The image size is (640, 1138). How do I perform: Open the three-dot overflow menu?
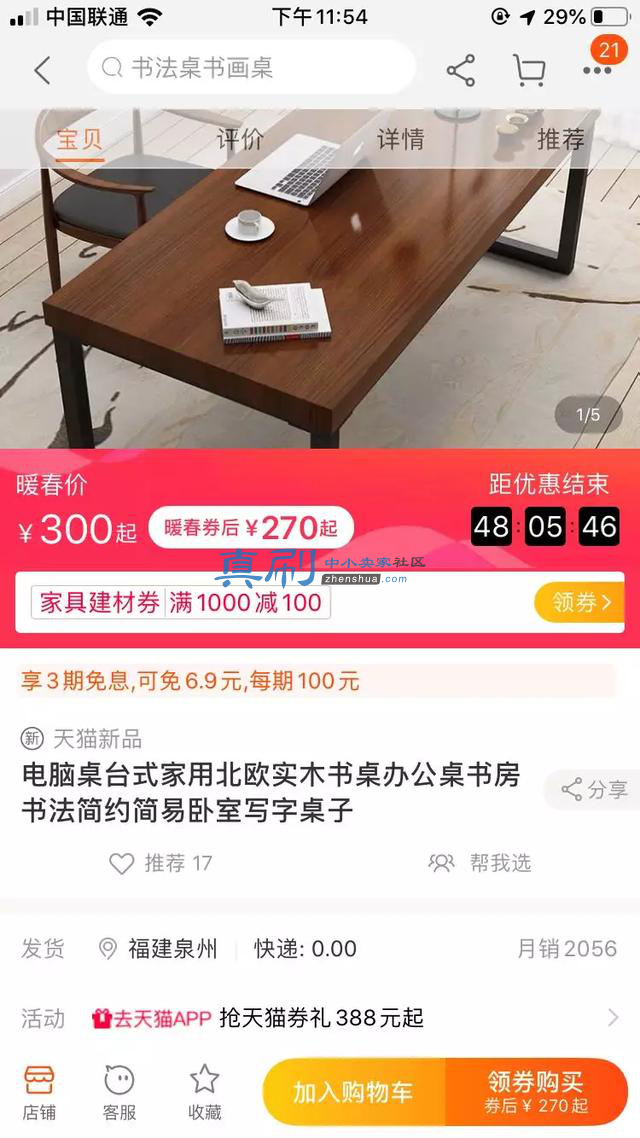(x=597, y=70)
